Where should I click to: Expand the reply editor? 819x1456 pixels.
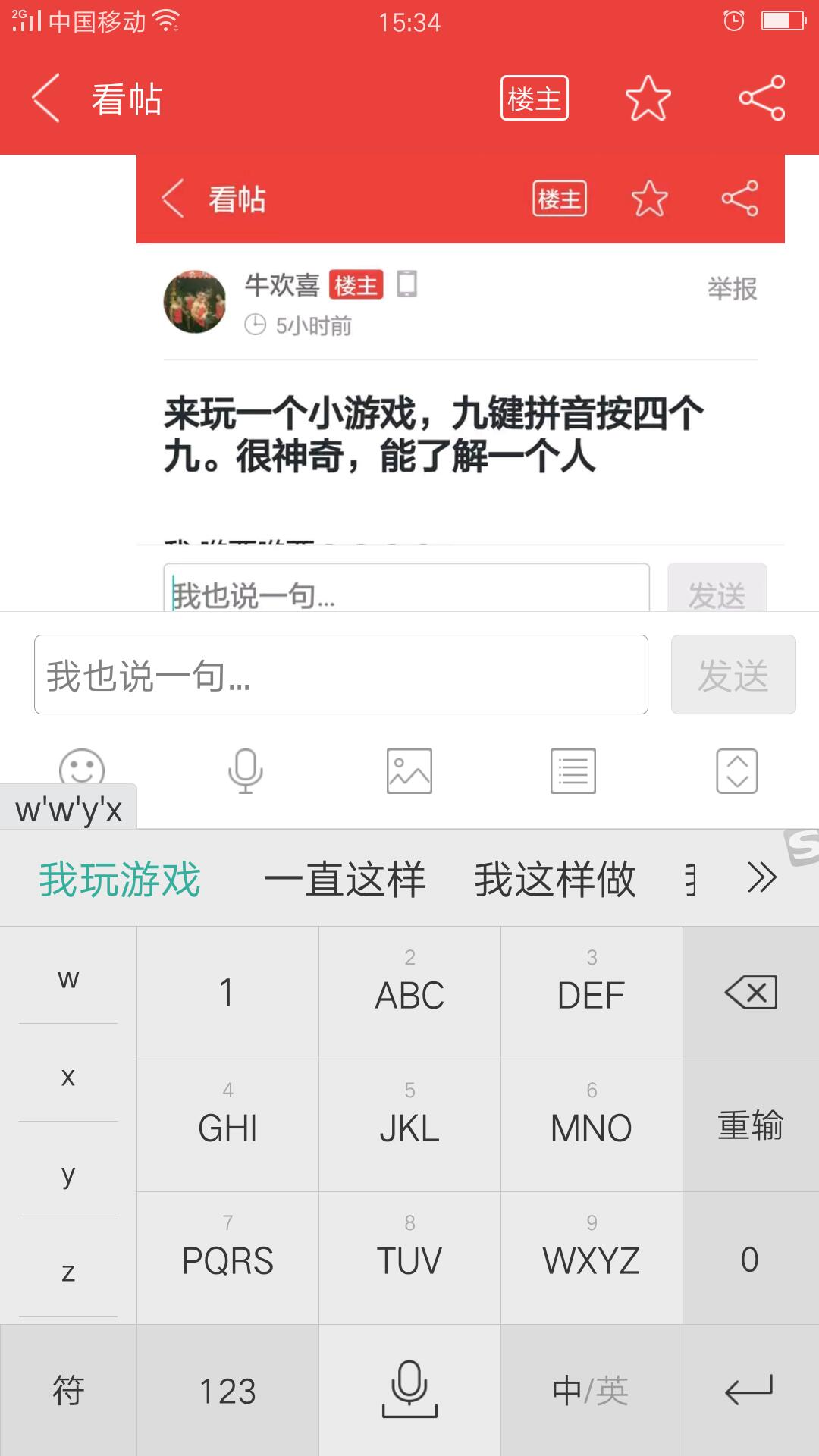(x=736, y=771)
